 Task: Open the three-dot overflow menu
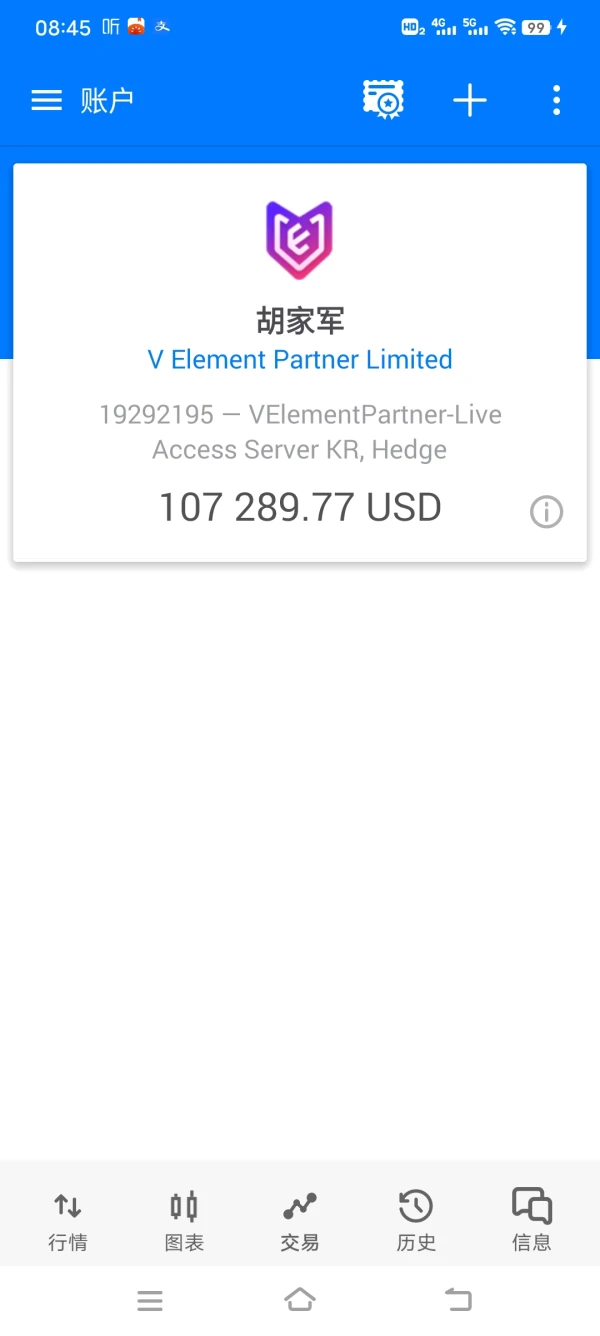click(556, 100)
